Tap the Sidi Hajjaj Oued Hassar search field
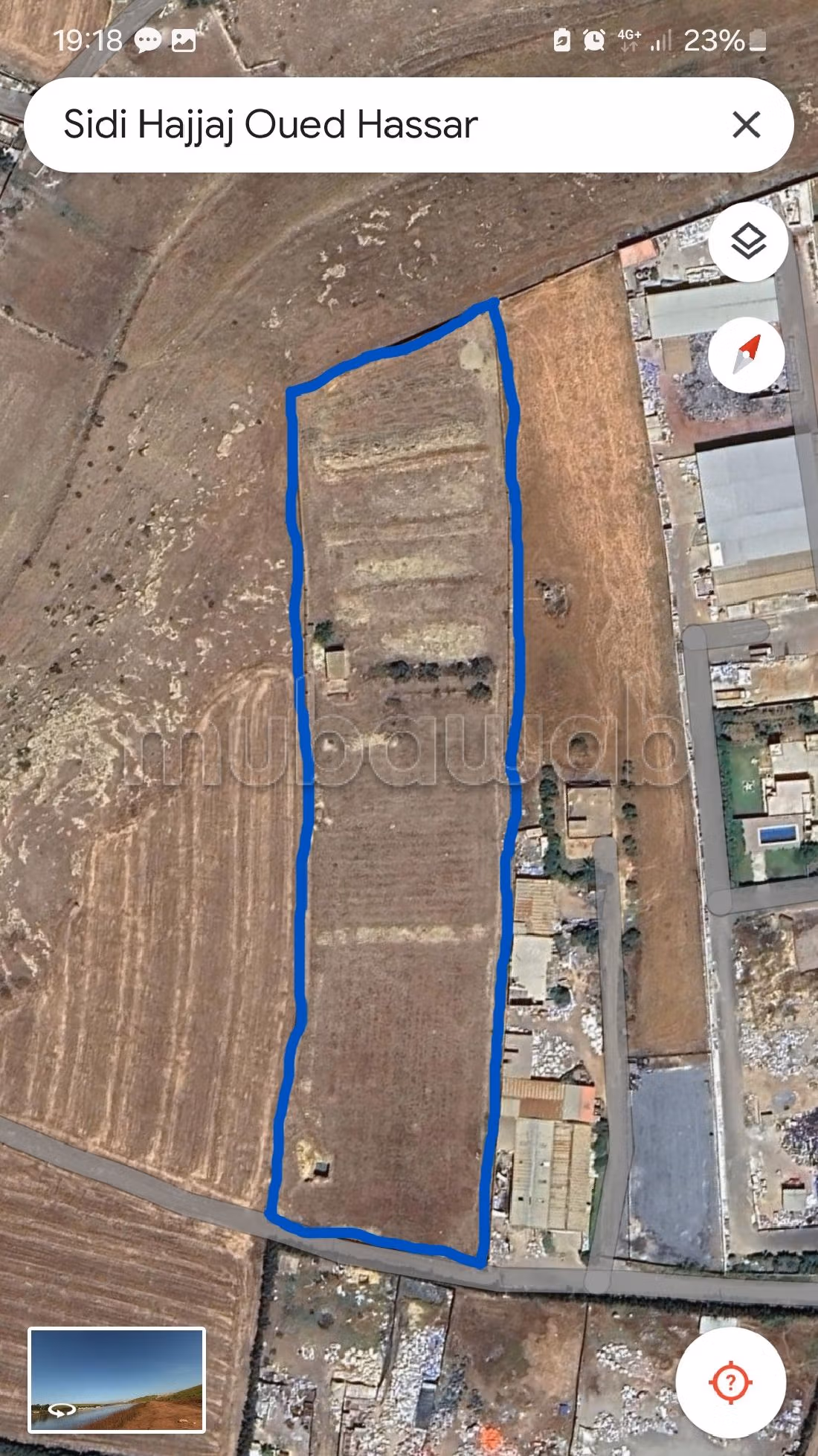The height and width of the screenshot is (1456, 818). point(335,125)
